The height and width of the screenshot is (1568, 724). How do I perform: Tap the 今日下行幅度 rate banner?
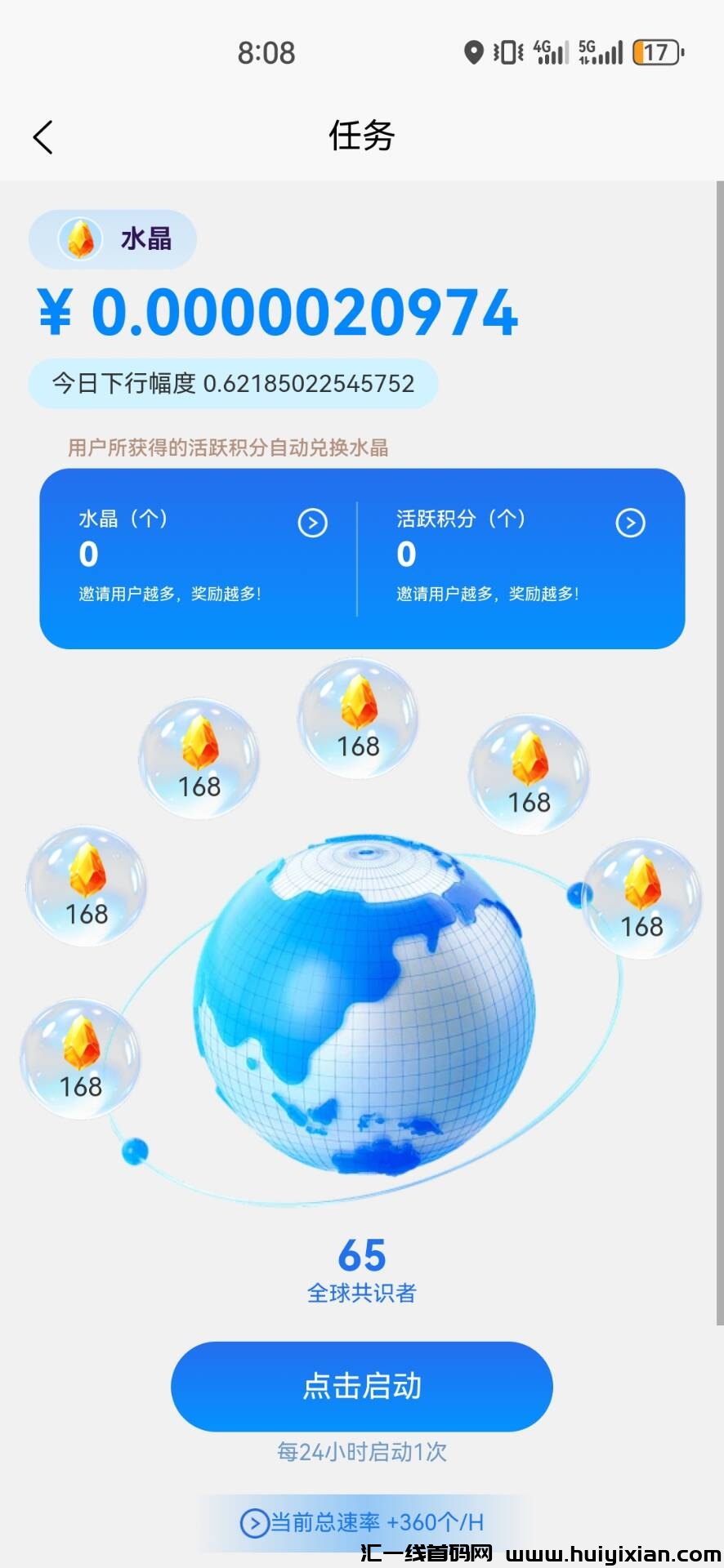pos(234,382)
